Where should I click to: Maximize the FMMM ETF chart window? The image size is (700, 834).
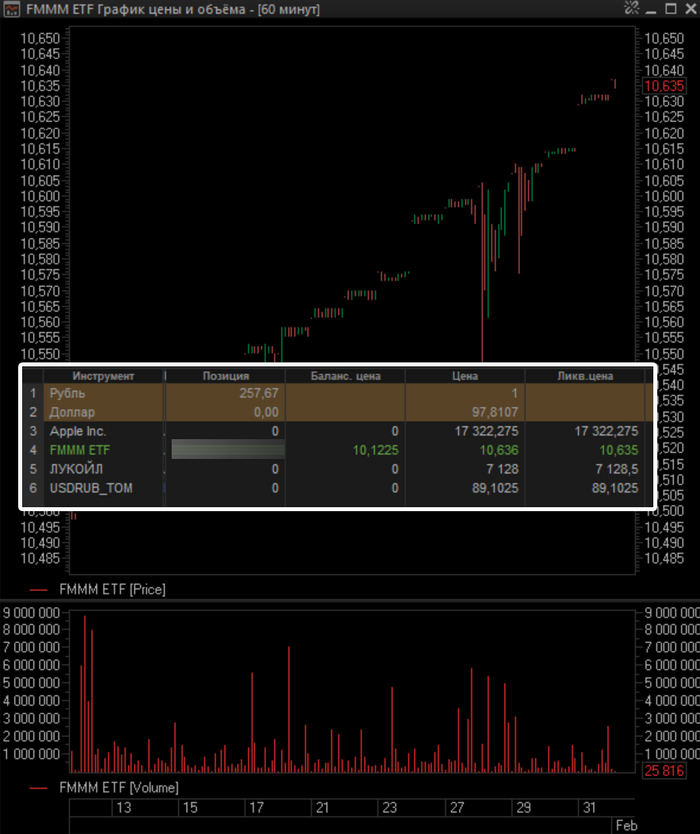pos(669,9)
